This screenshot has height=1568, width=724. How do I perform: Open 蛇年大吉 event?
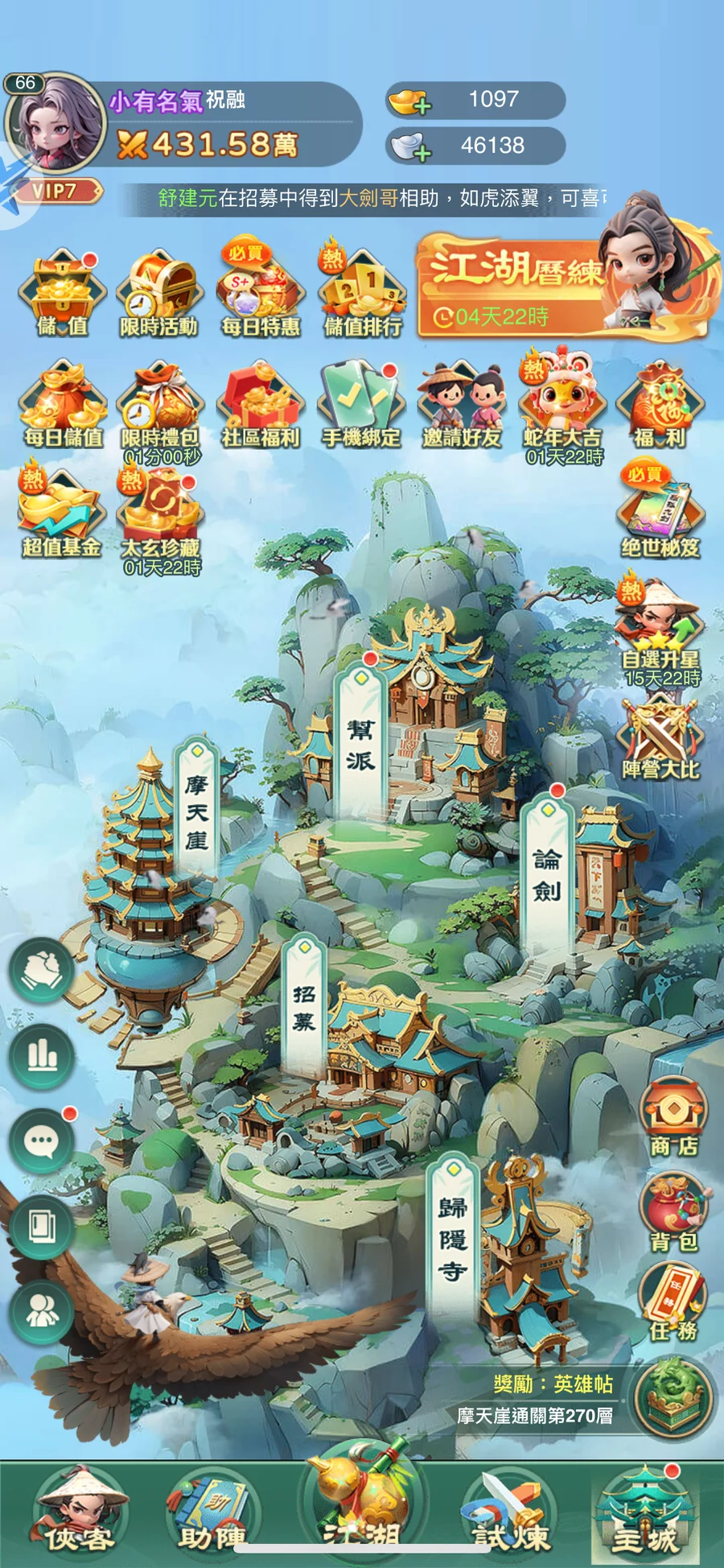[x=562, y=404]
